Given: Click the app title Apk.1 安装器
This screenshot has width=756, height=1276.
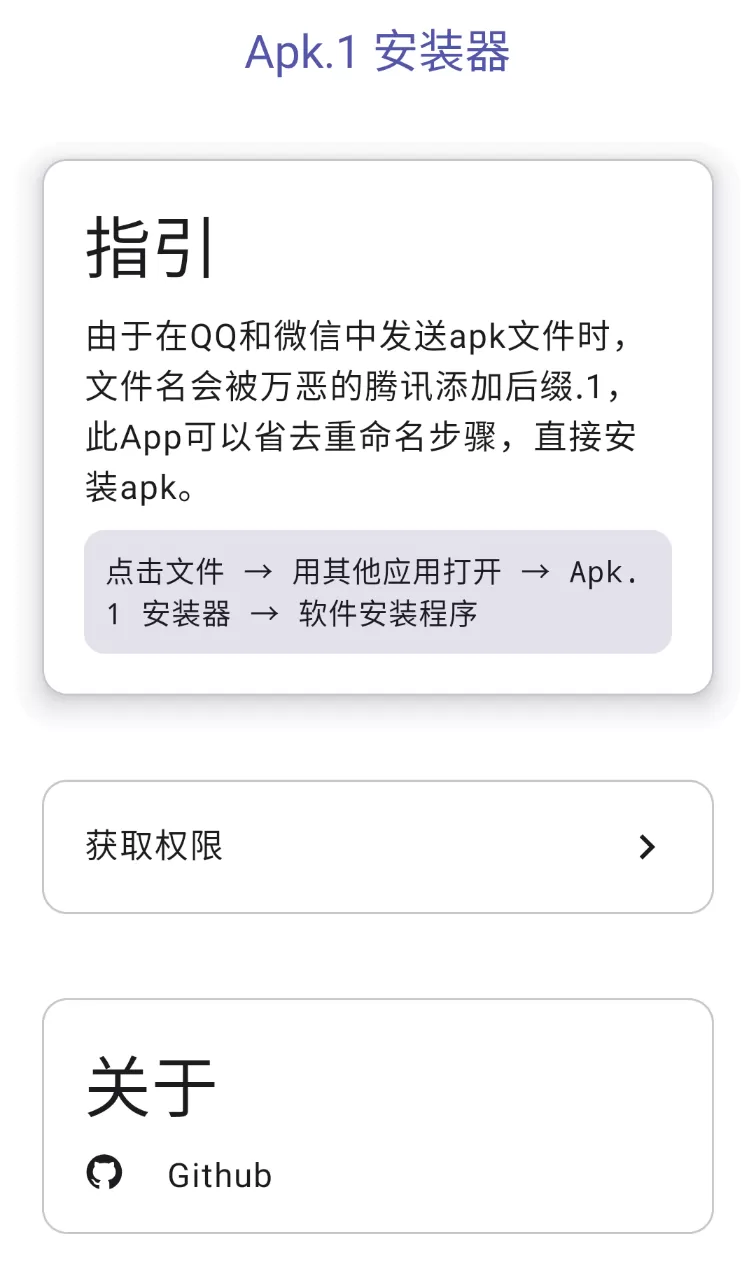Looking at the screenshot, I should click(377, 55).
